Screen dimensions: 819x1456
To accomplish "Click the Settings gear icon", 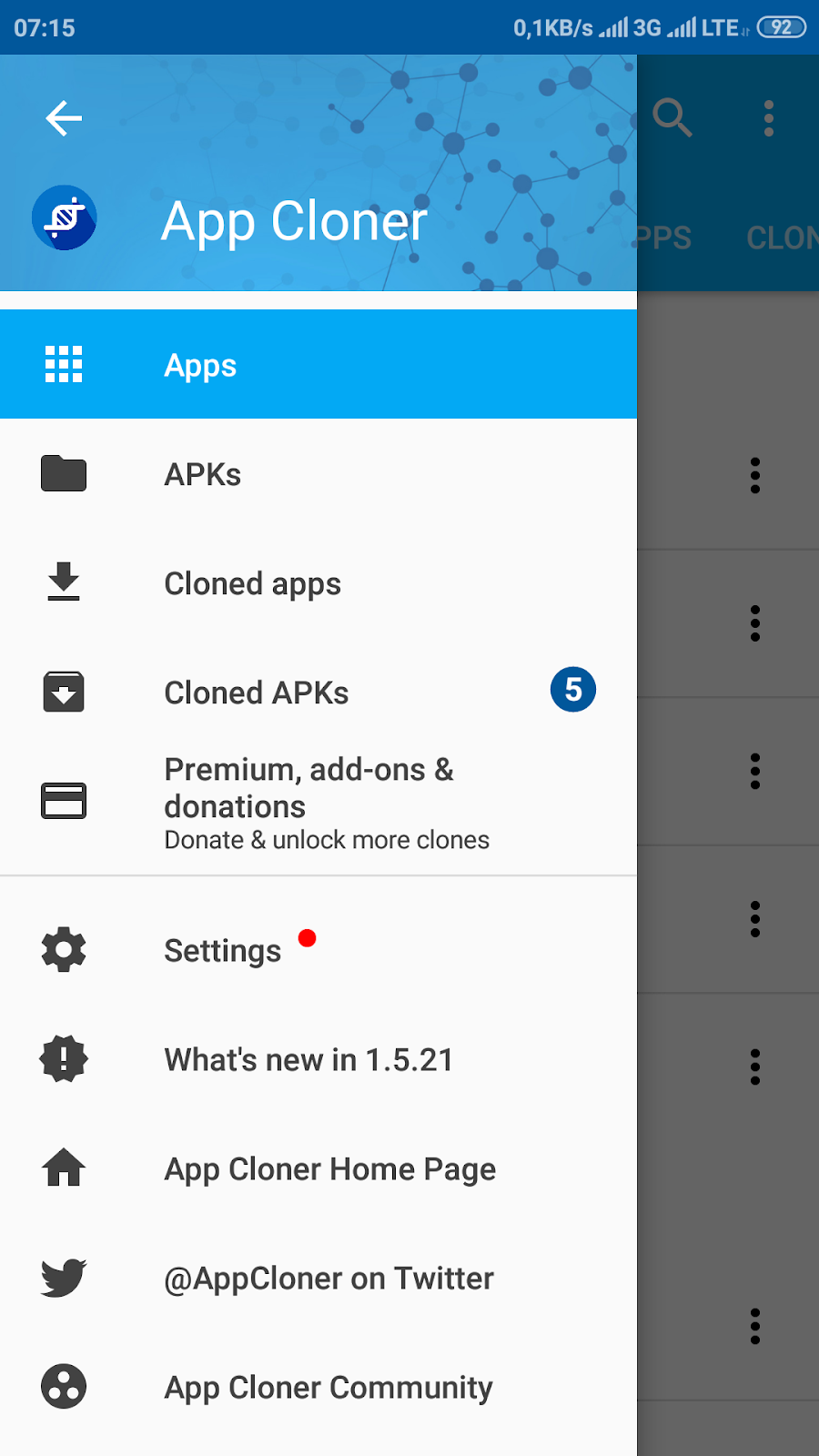I will 63,949.
